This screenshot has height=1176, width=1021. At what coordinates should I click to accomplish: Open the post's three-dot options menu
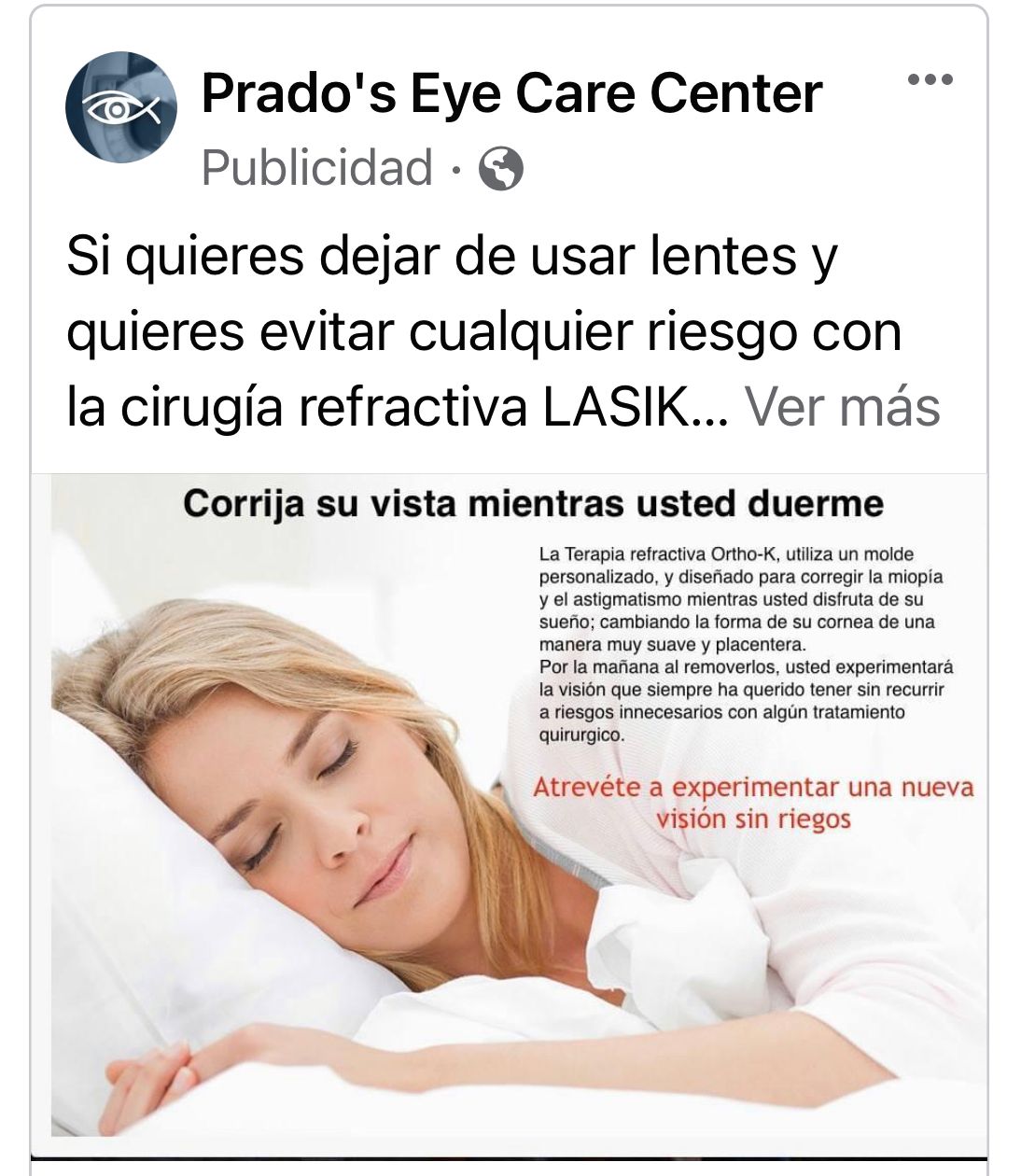(x=930, y=80)
